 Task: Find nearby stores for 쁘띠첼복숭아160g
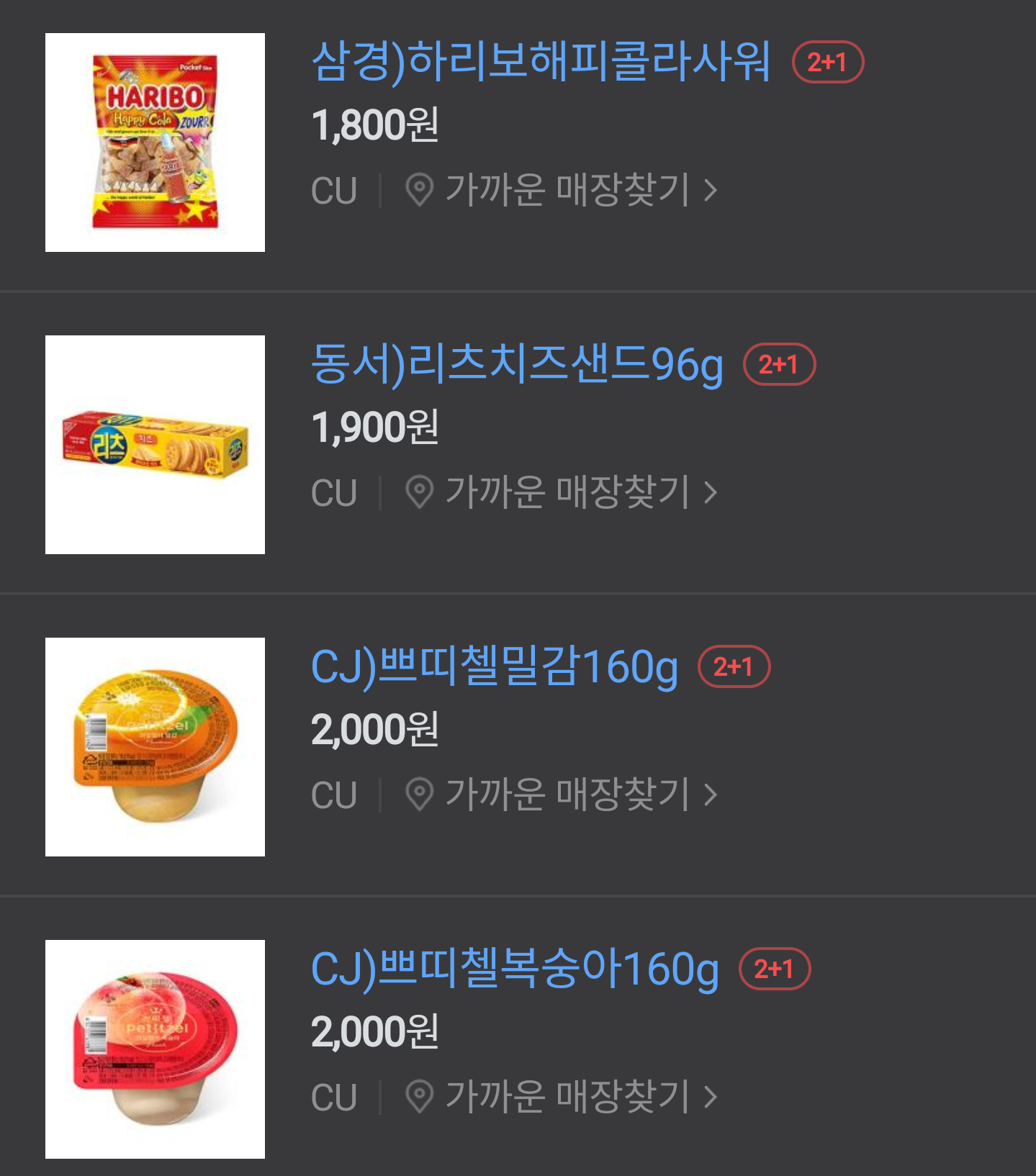(562, 1098)
